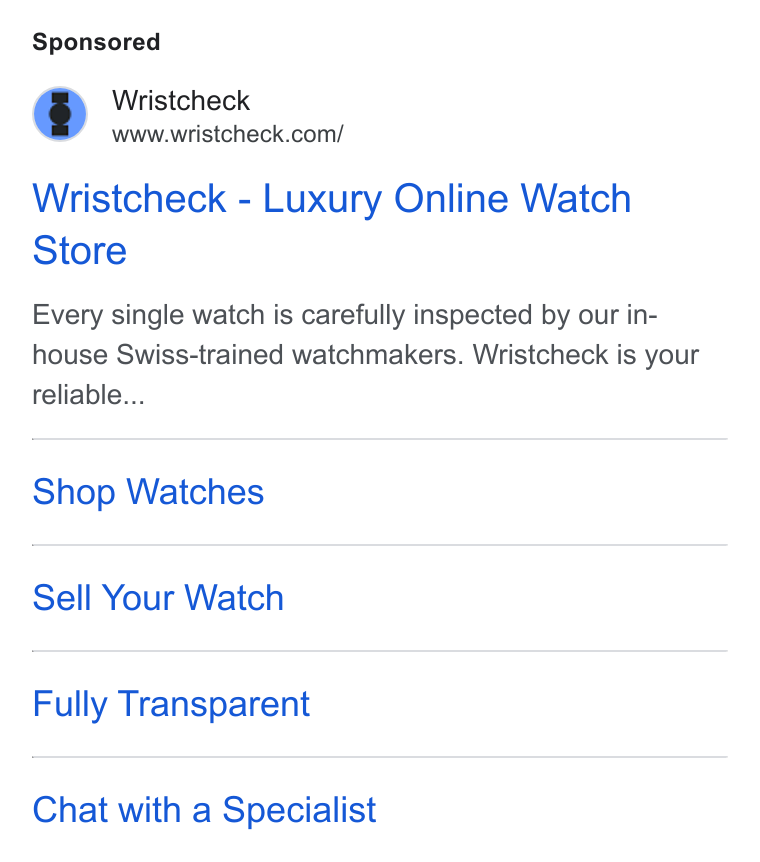760x862 pixels.
Task: Open the Shop Watches sitelink
Action: click(148, 491)
